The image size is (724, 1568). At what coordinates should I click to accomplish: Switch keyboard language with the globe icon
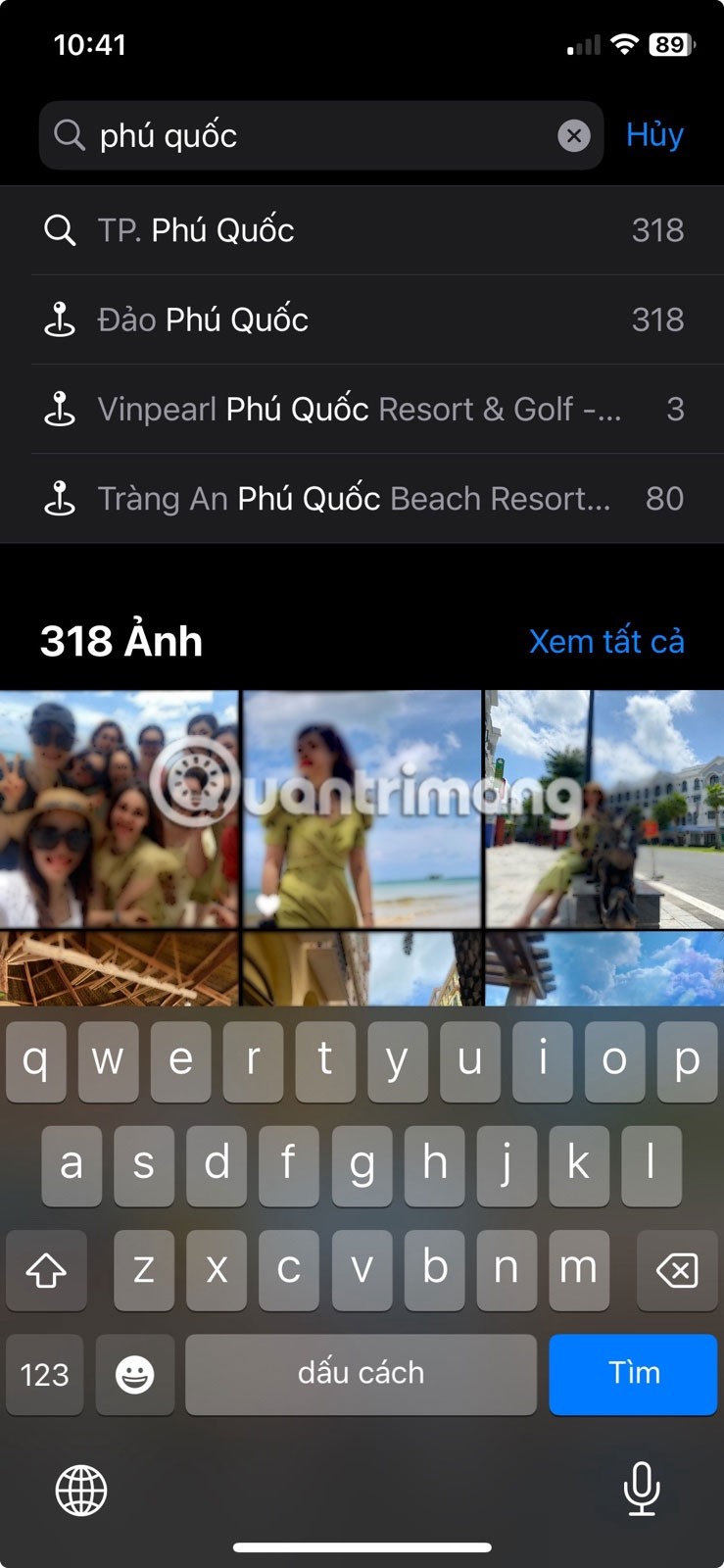(81, 1490)
